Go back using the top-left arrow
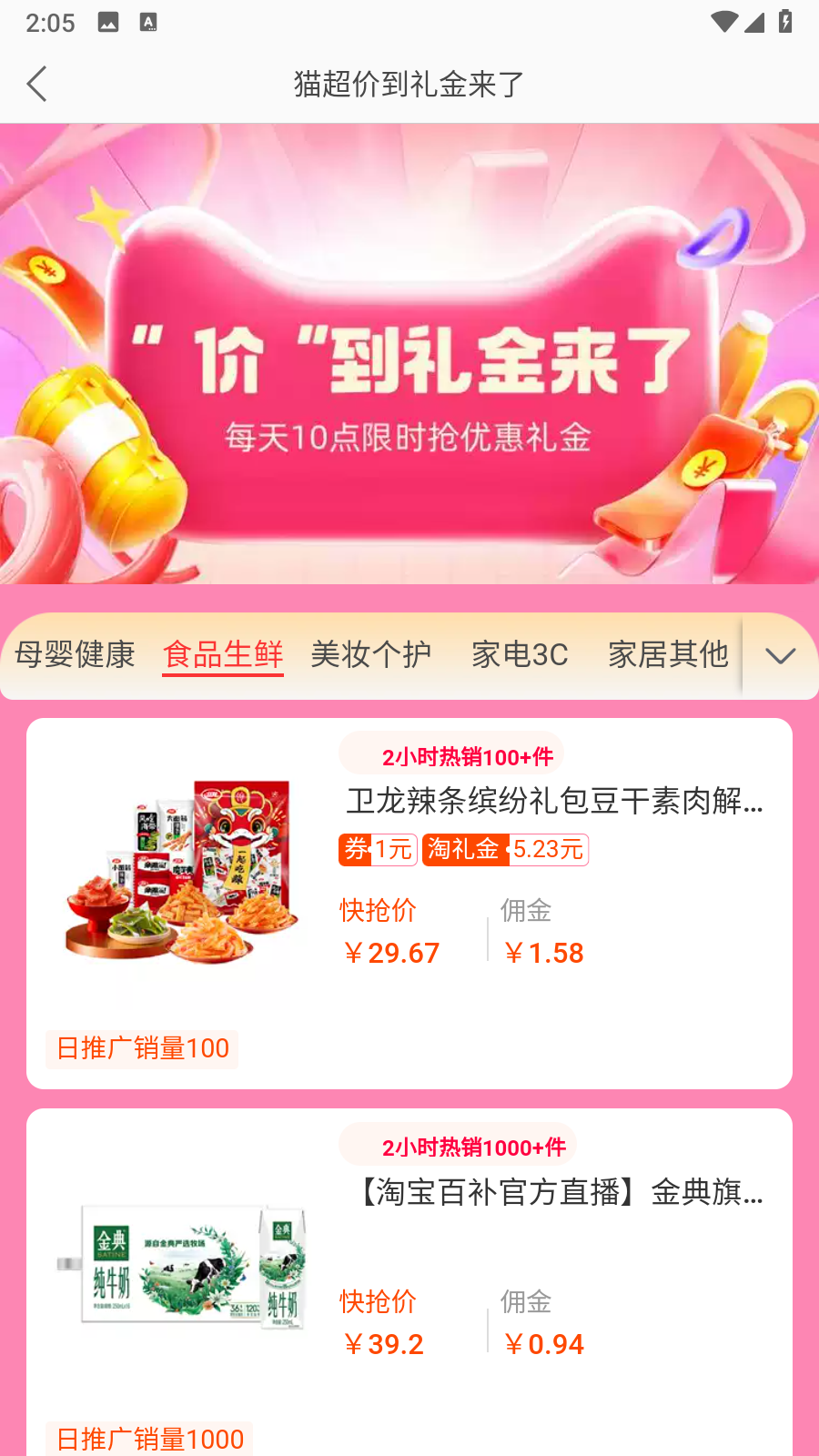The height and width of the screenshot is (1456, 819). (37, 85)
